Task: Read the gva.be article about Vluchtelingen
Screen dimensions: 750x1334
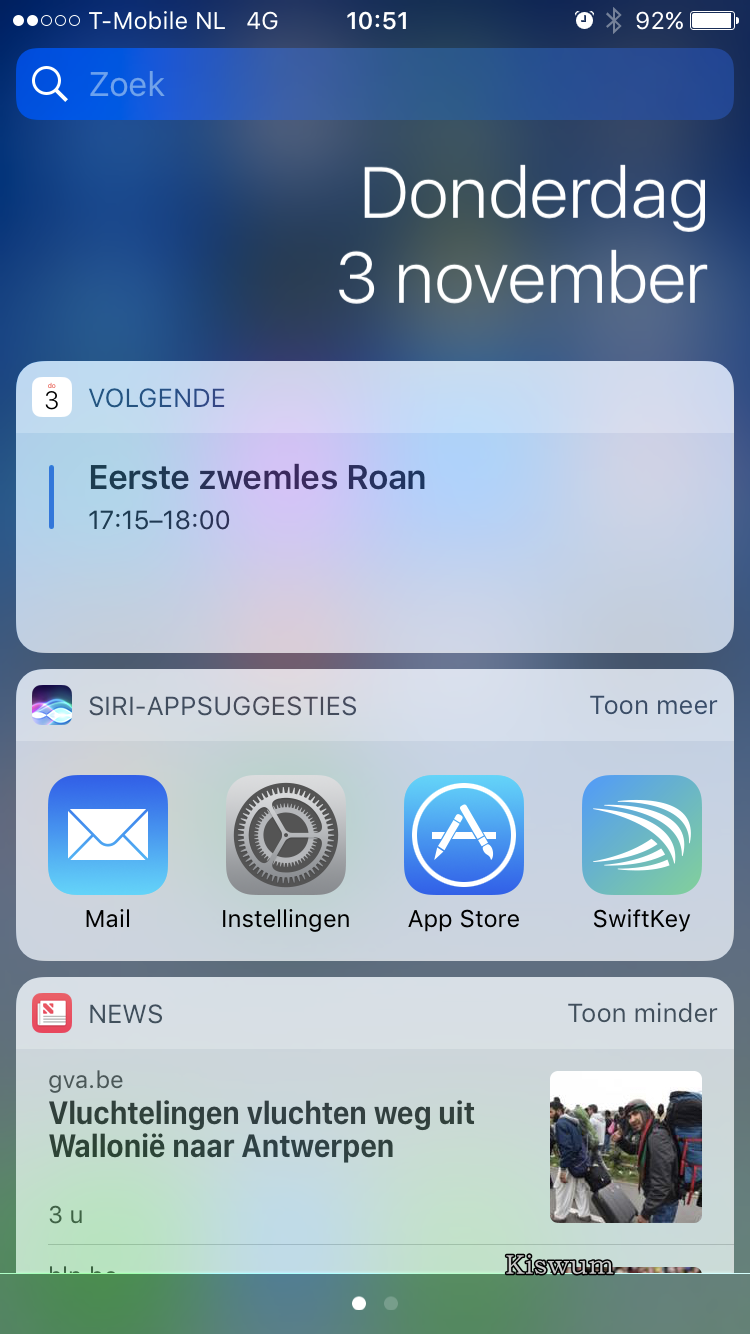Action: coord(262,1130)
